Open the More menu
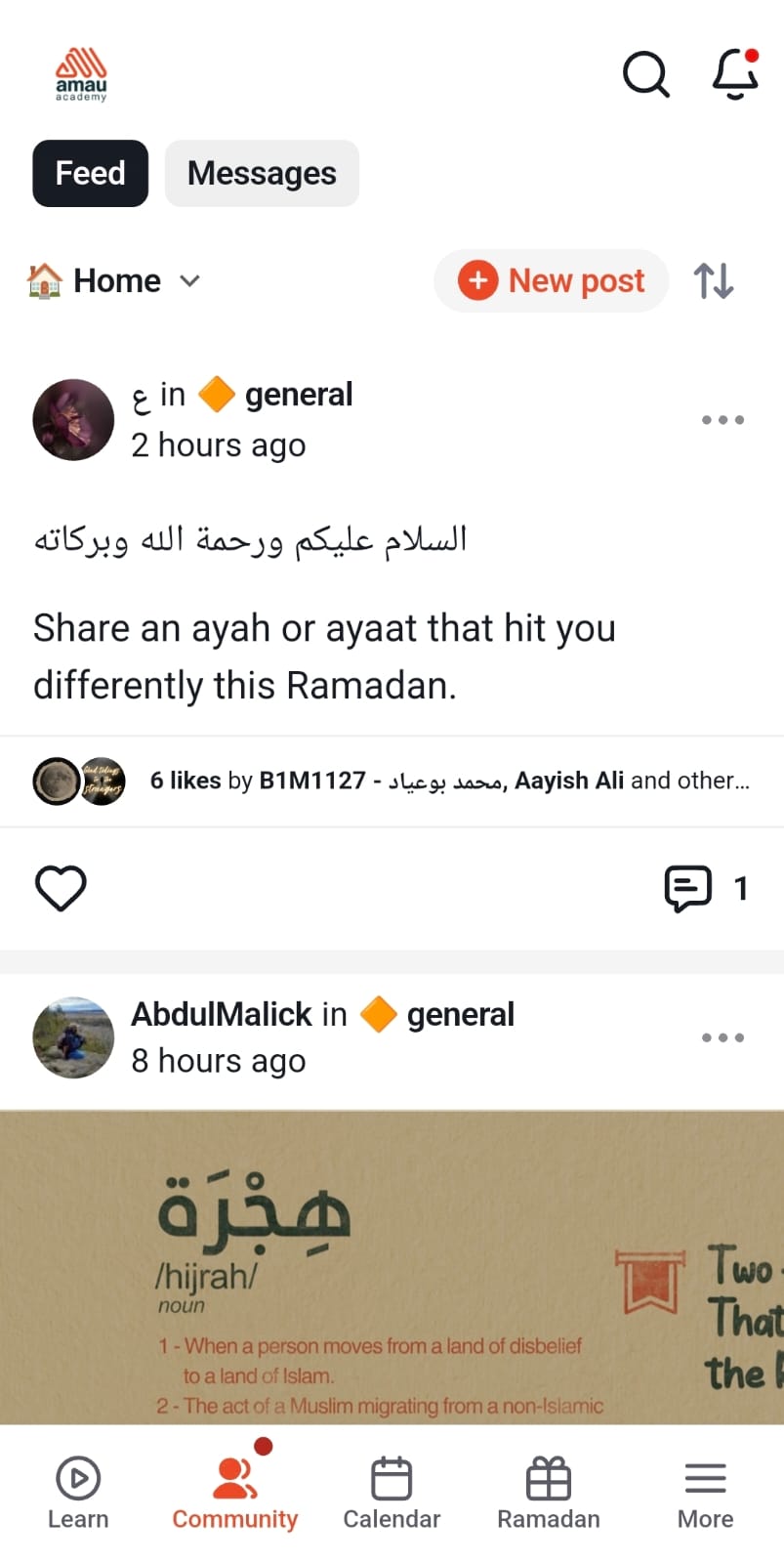784x1563 pixels. click(x=705, y=1494)
